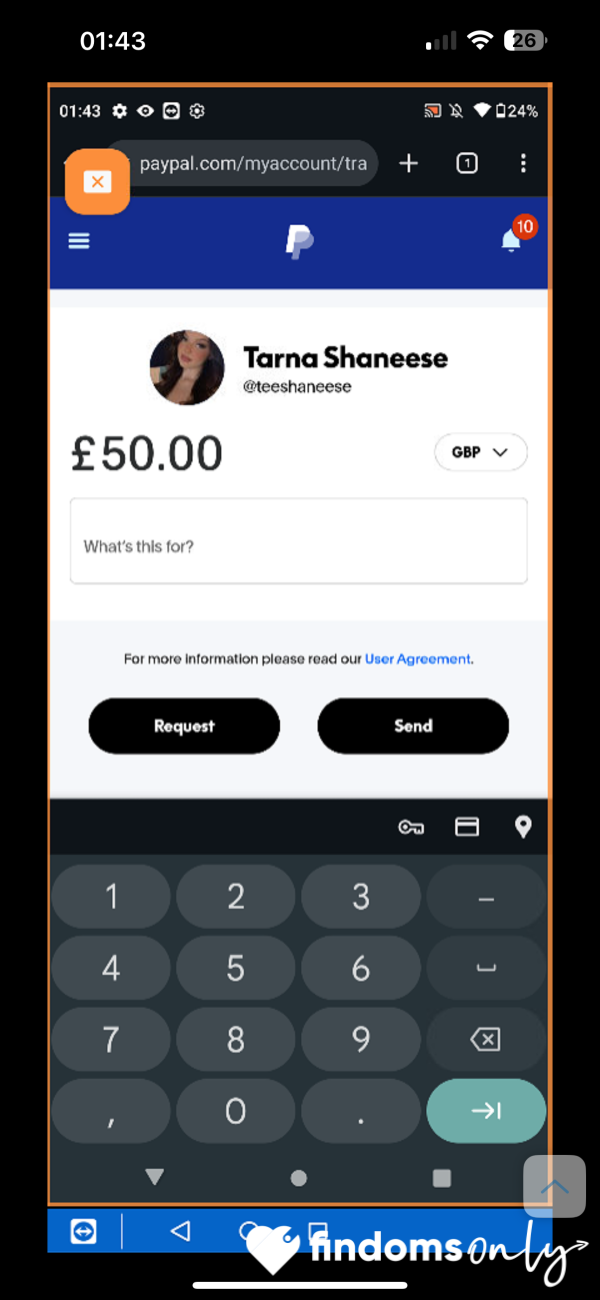Open the PayPal notifications bell
This screenshot has height=1300, width=600.
pos(513,239)
